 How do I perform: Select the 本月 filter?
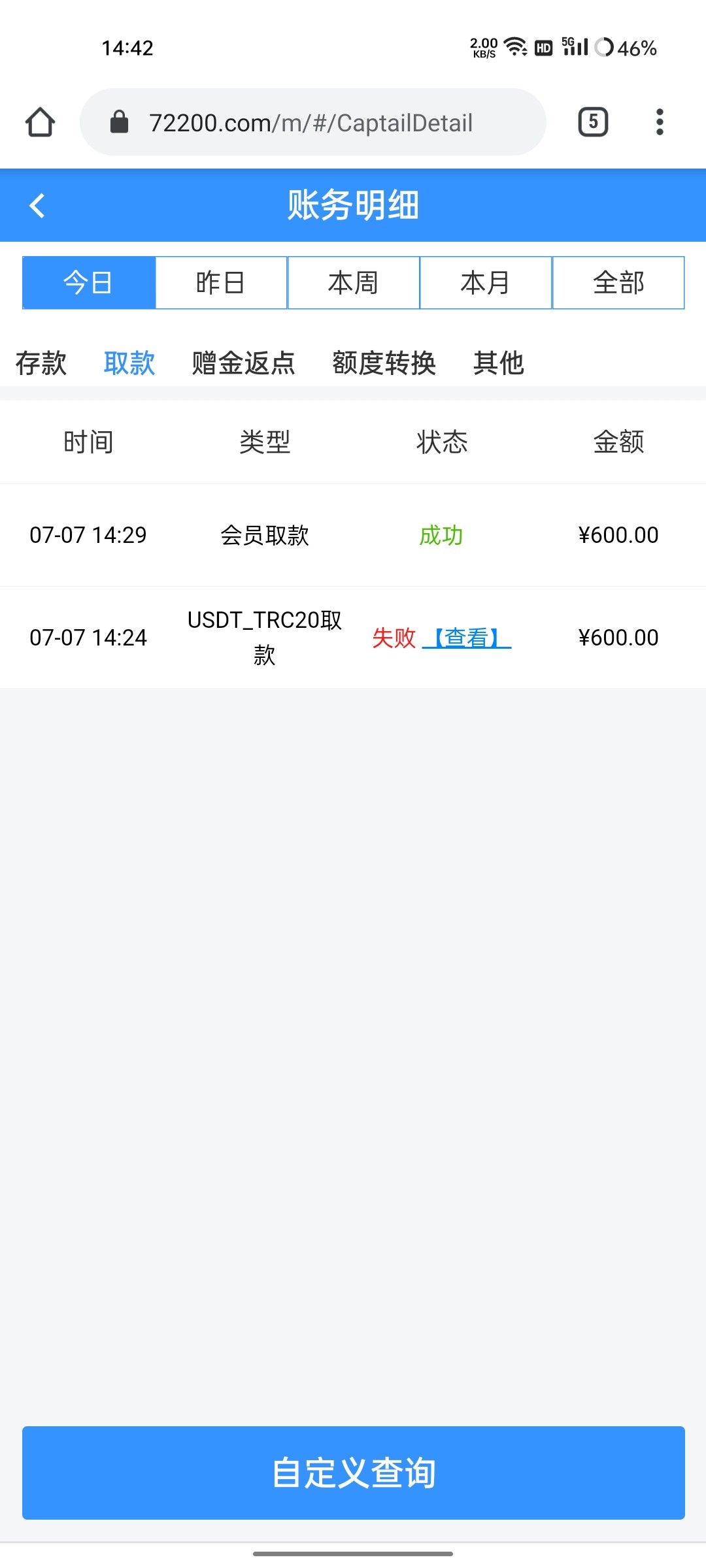click(x=485, y=282)
